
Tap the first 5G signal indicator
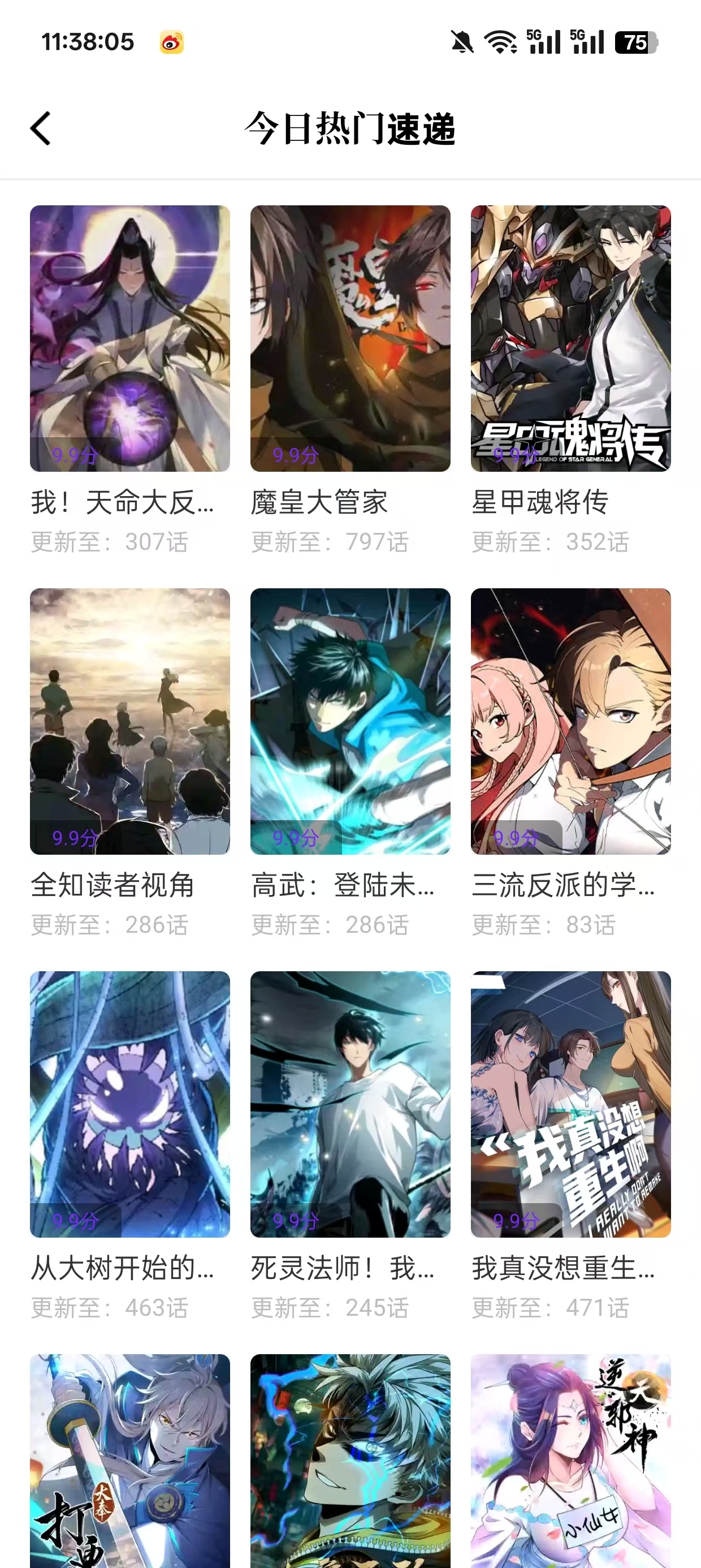pos(543,41)
